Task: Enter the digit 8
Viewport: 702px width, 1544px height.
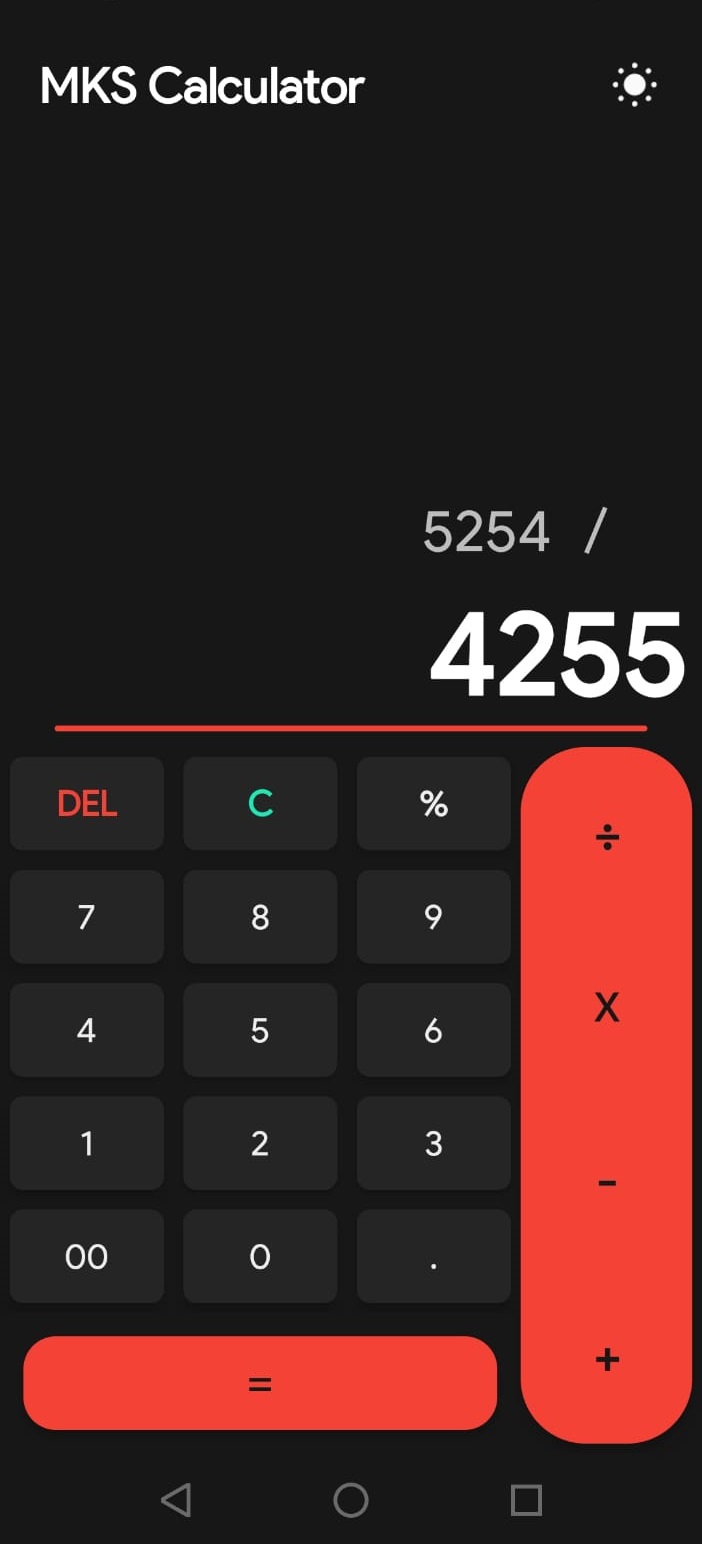Action: [260, 917]
